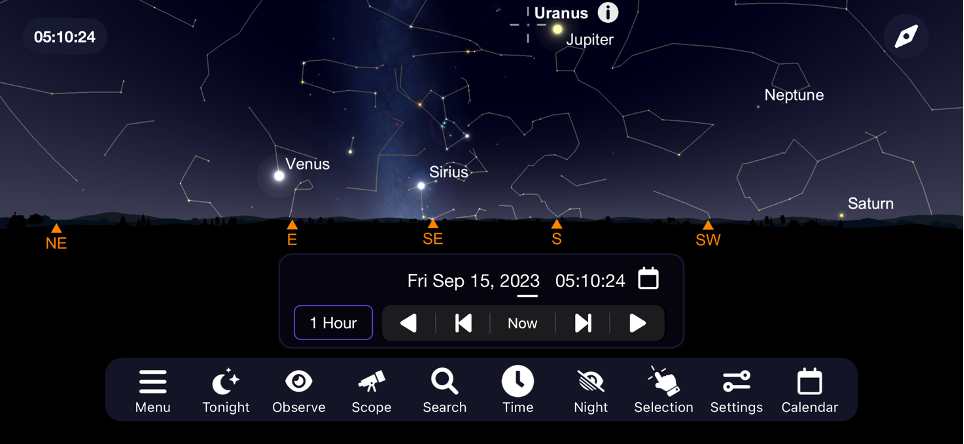Toggle the Time controls panel

click(517, 390)
